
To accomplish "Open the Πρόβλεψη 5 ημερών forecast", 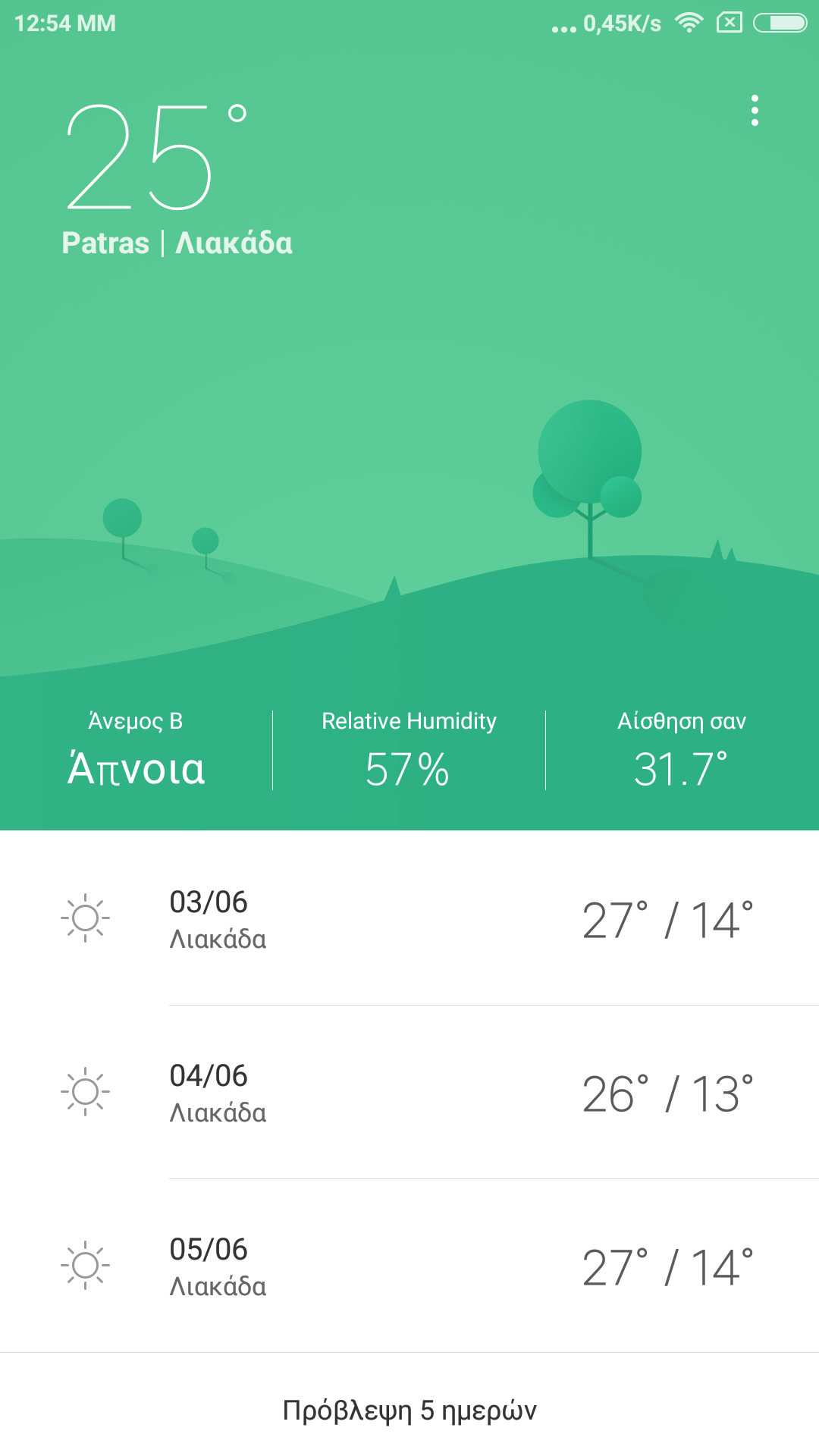I will [409, 1410].
